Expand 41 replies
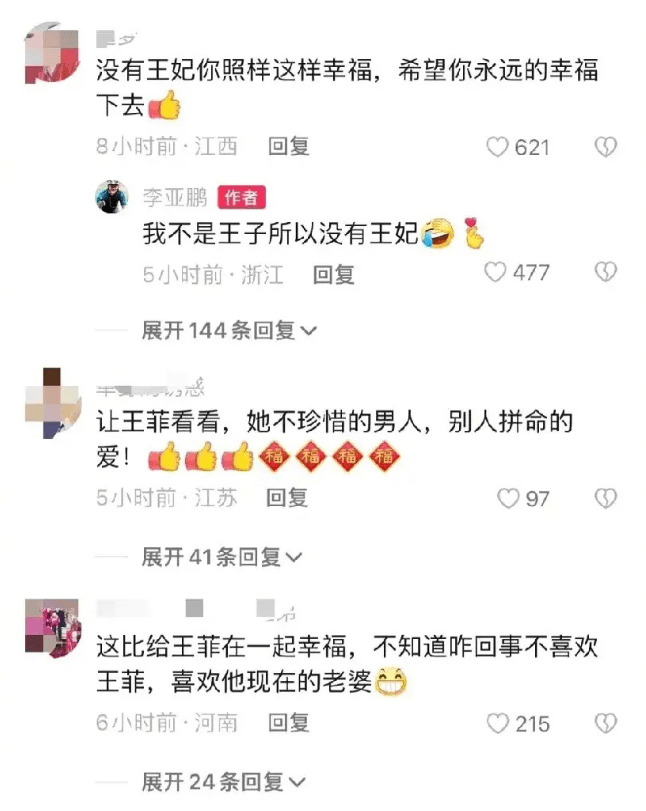The height and width of the screenshot is (811, 646). (222, 557)
